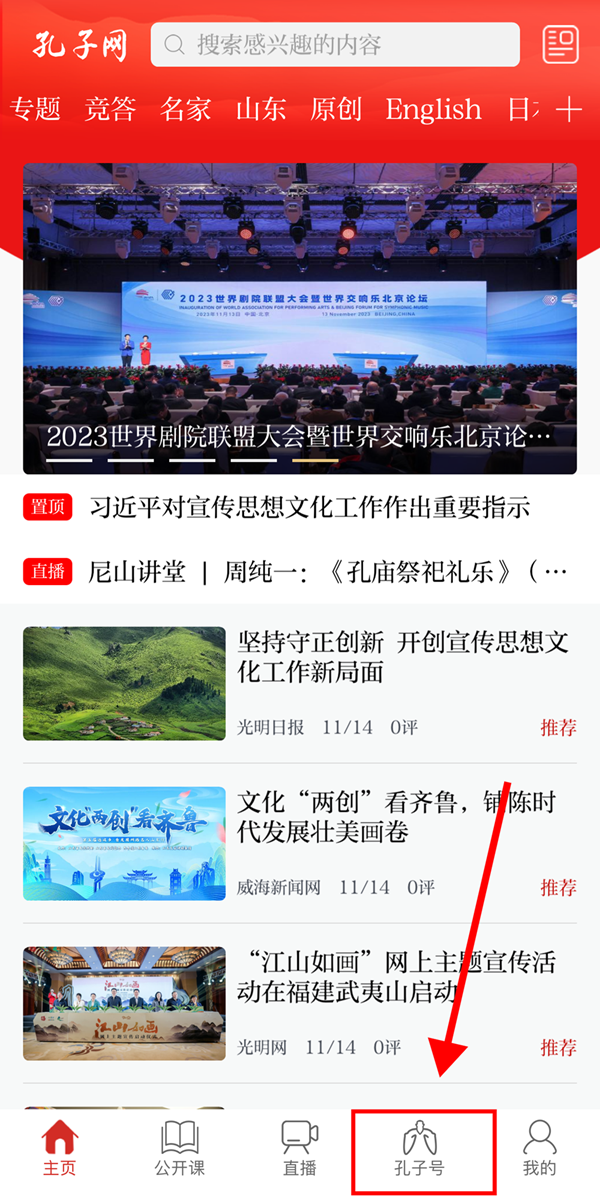Go to the 主页 tab
This screenshot has width=600, height=1199.
point(60,1147)
